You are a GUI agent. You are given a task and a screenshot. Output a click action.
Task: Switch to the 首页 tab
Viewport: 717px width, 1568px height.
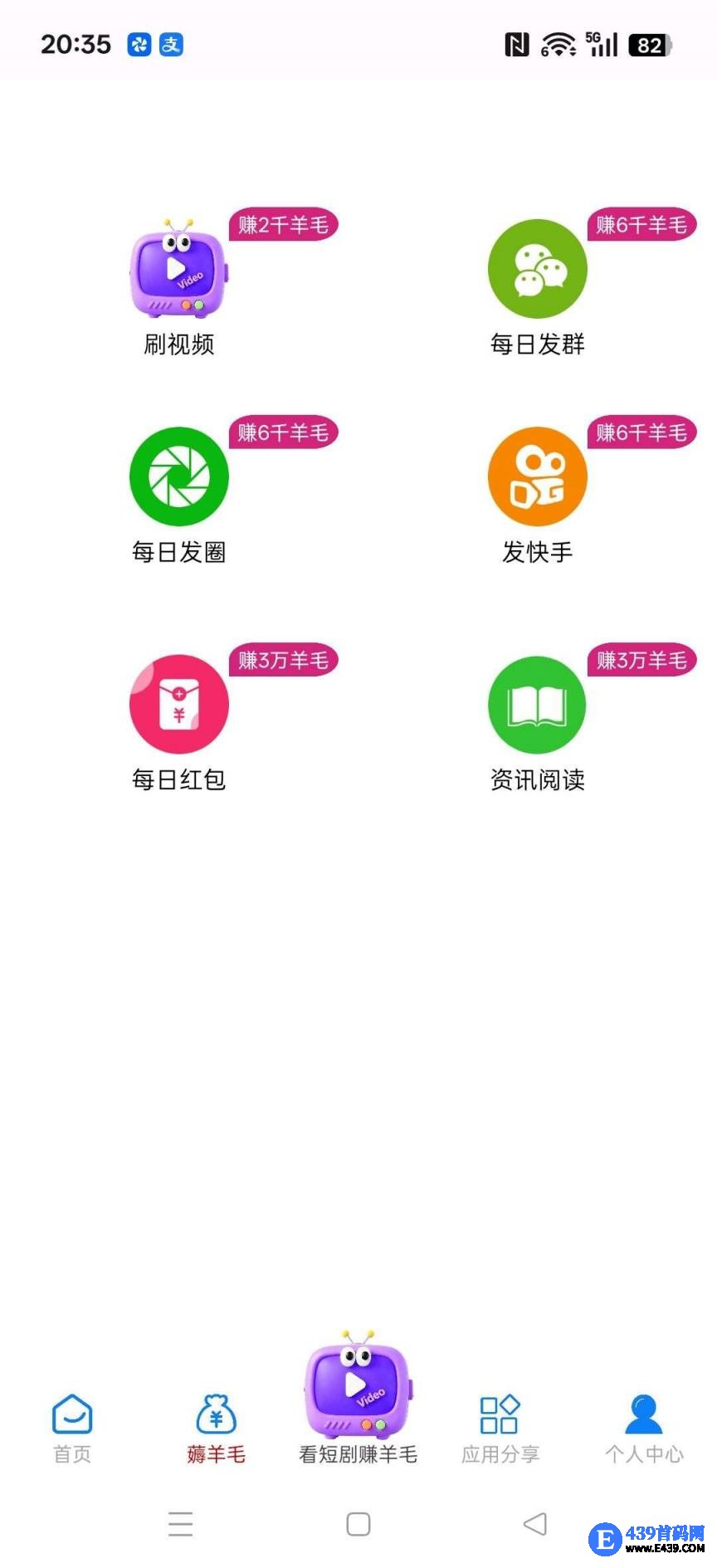(72, 1428)
